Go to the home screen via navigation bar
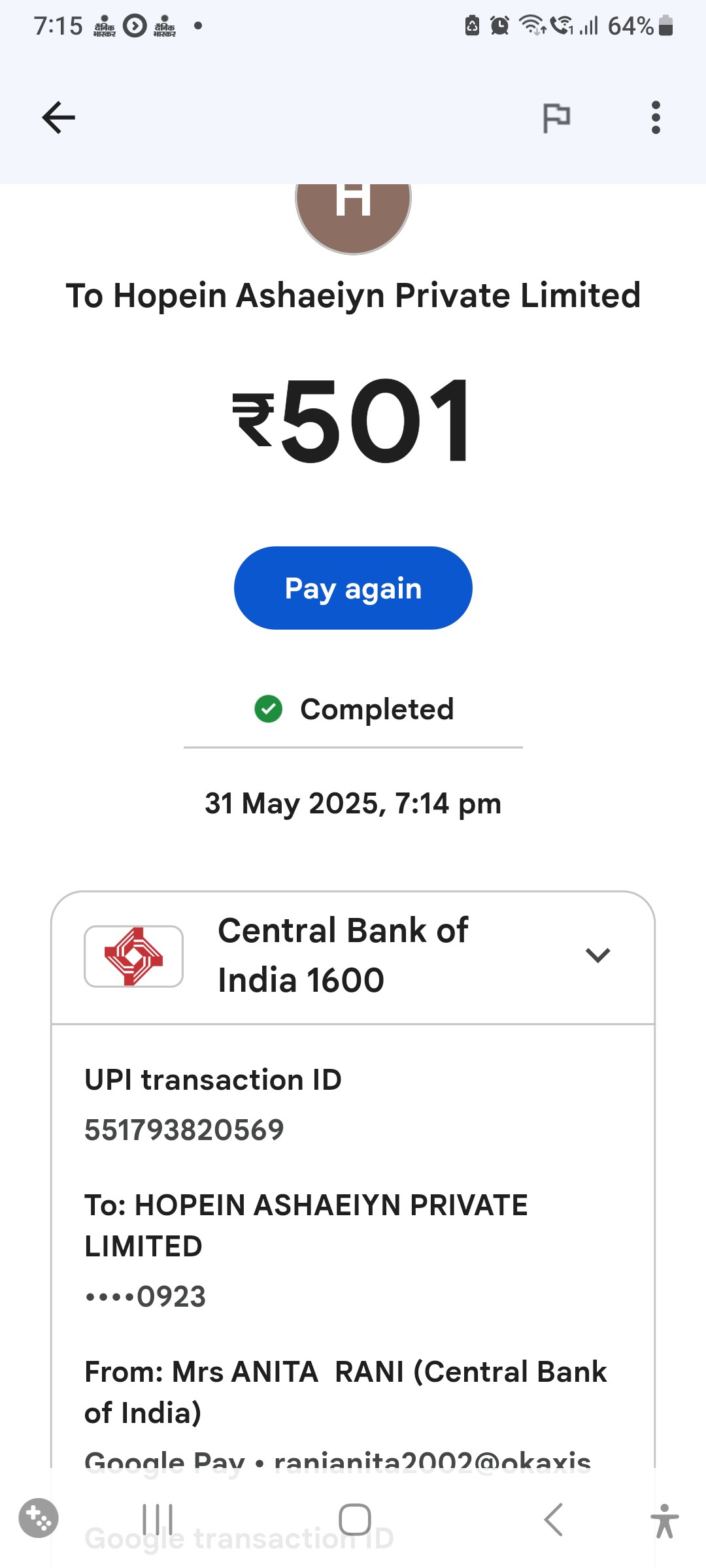The width and height of the screenshot is (706, 1568). (354, 1519)
